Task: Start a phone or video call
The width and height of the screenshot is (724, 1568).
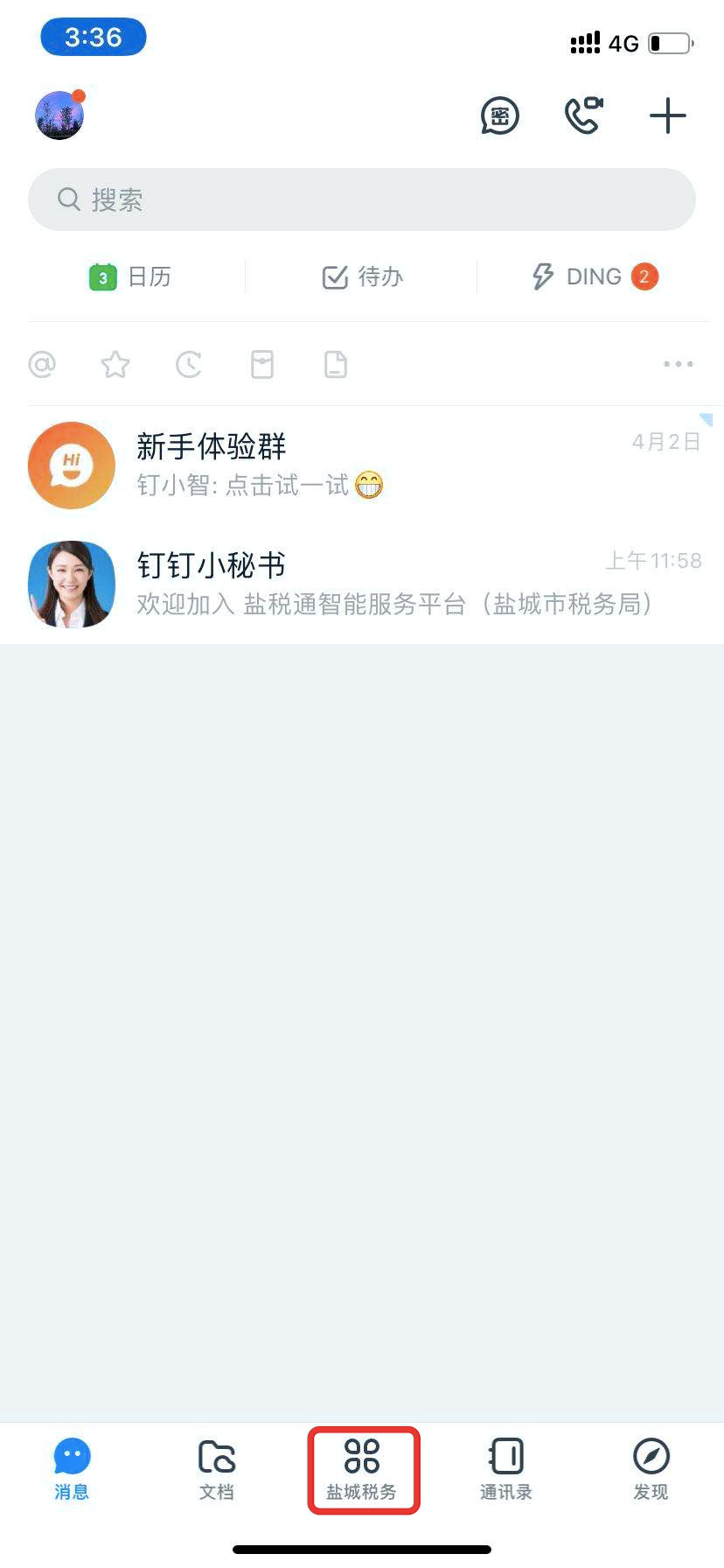Action: (x=583, y=115)
